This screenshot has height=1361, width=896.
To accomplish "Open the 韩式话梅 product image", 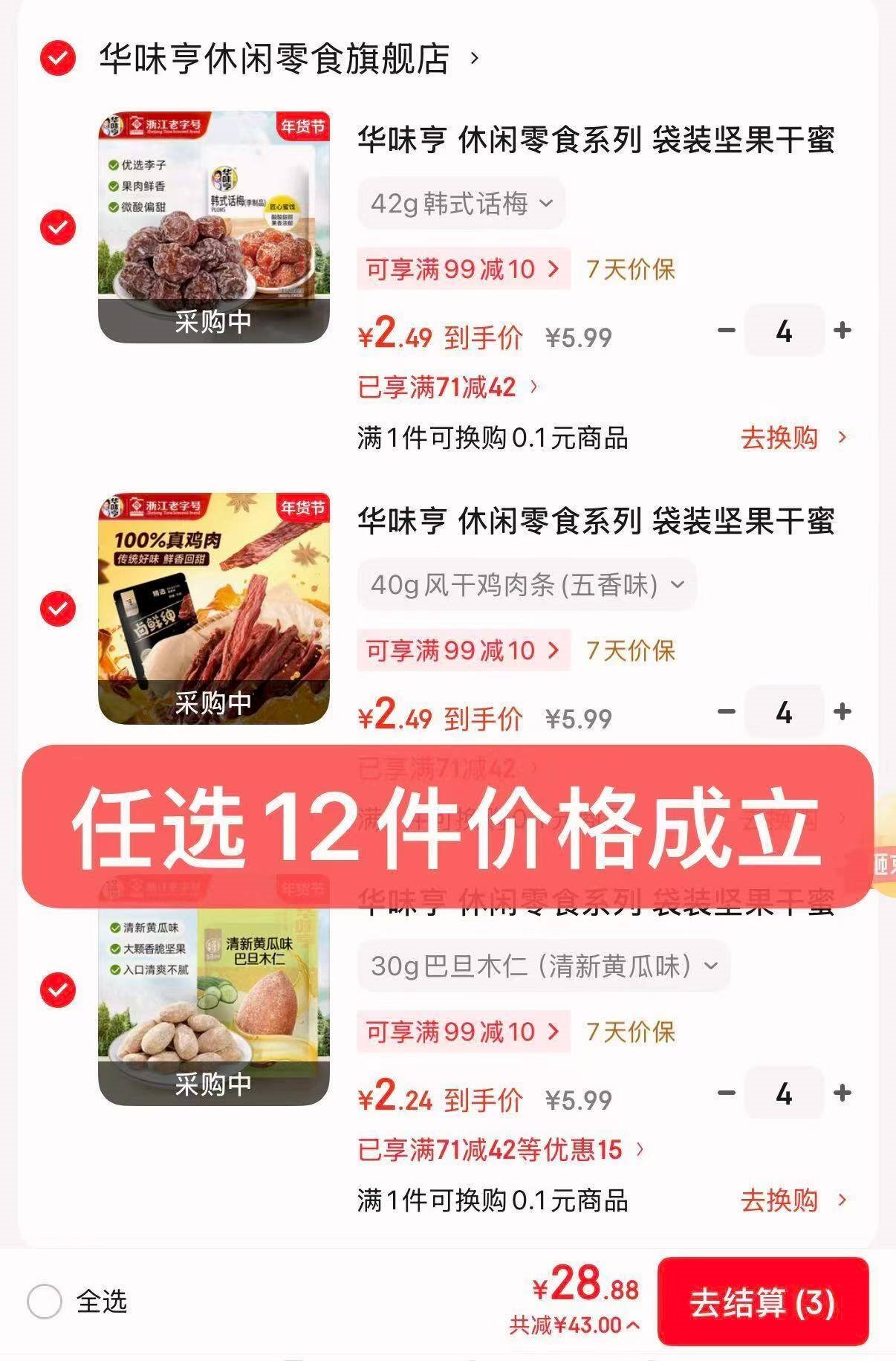I will point(214,227).
